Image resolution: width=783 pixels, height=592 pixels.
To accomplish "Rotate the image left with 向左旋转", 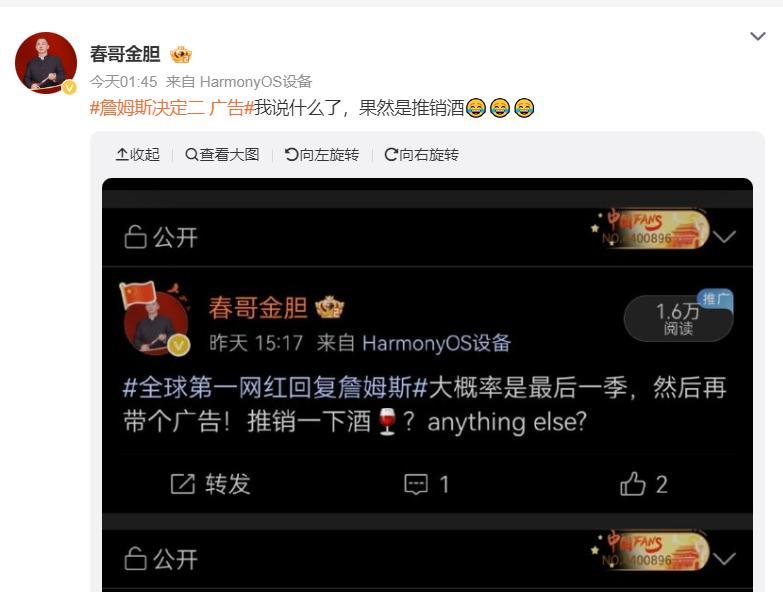I will pos(321,155).
